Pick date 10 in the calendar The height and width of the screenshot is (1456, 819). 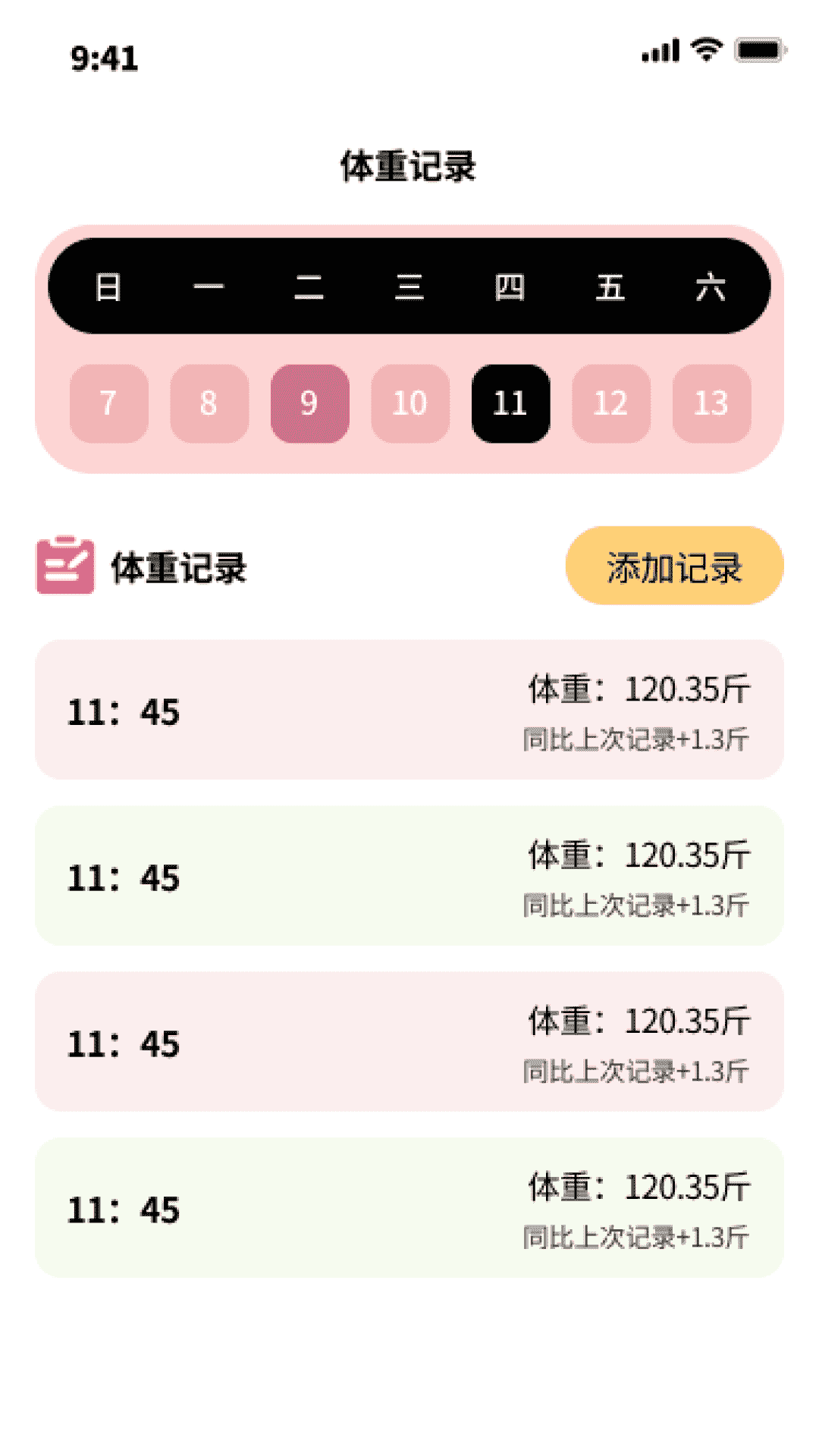[410, 403]
